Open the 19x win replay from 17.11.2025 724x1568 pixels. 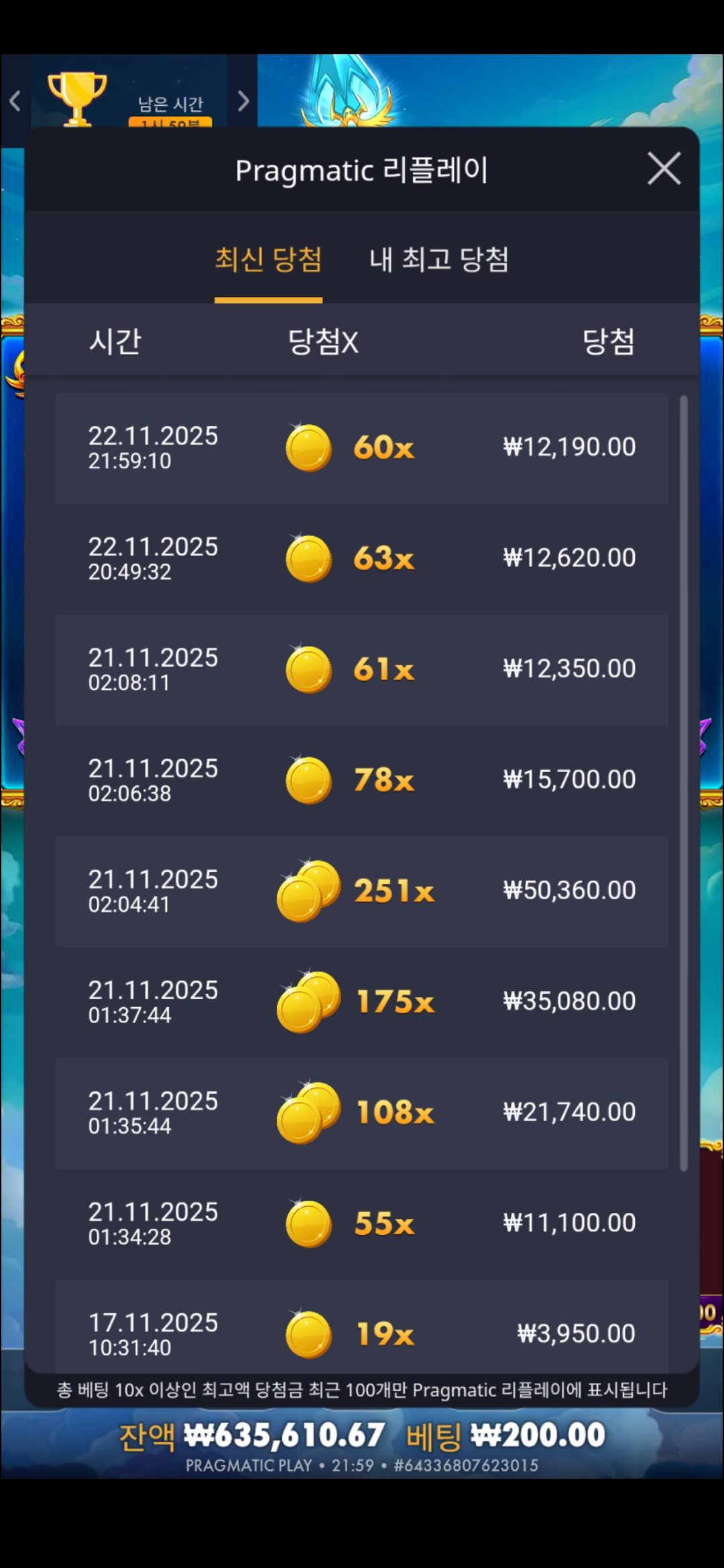click(x=362, y=1330)
